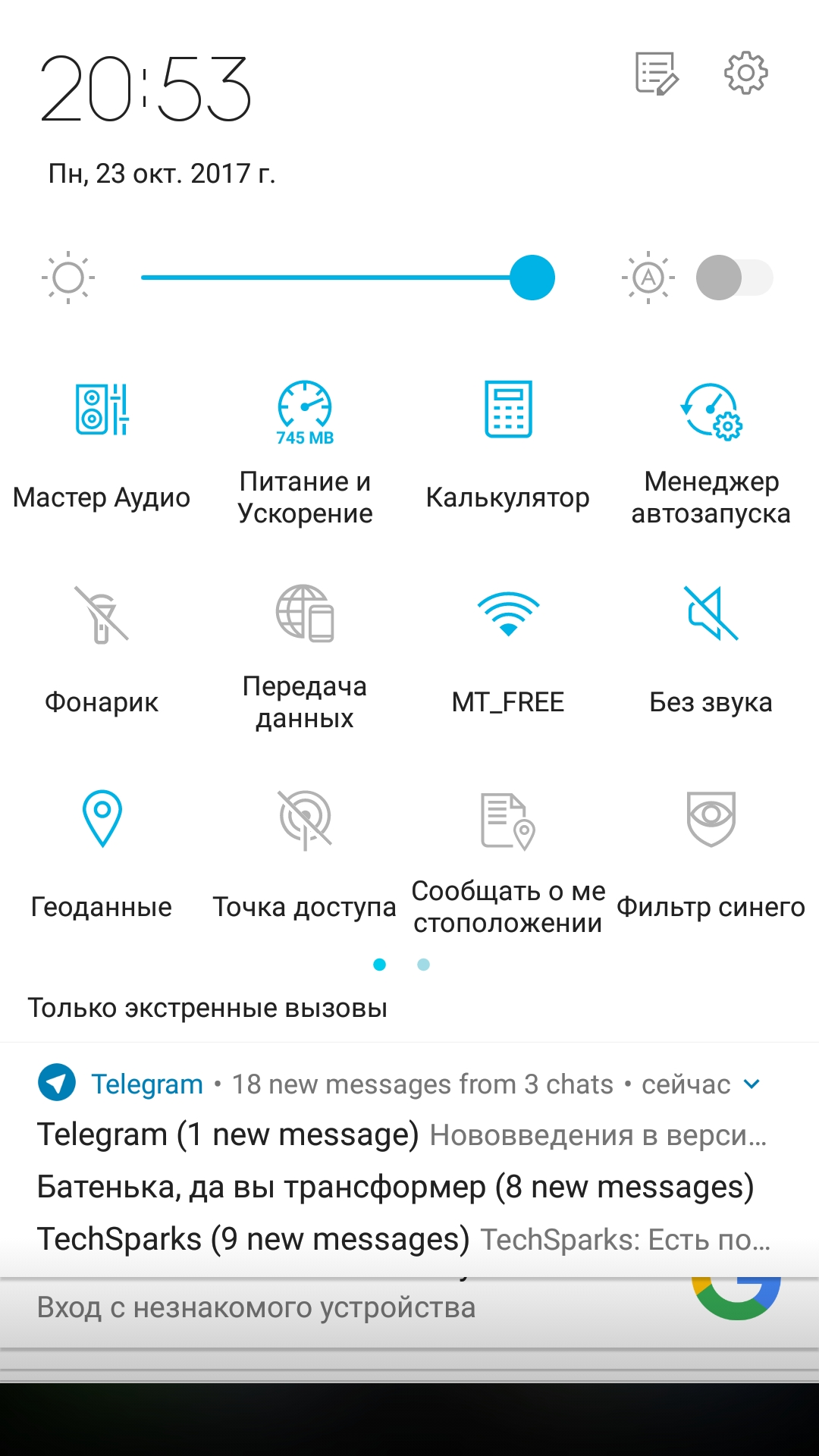Screen dimensions: 819x1456
Task: Open Мастер Аудио tile
Action: 102,447
